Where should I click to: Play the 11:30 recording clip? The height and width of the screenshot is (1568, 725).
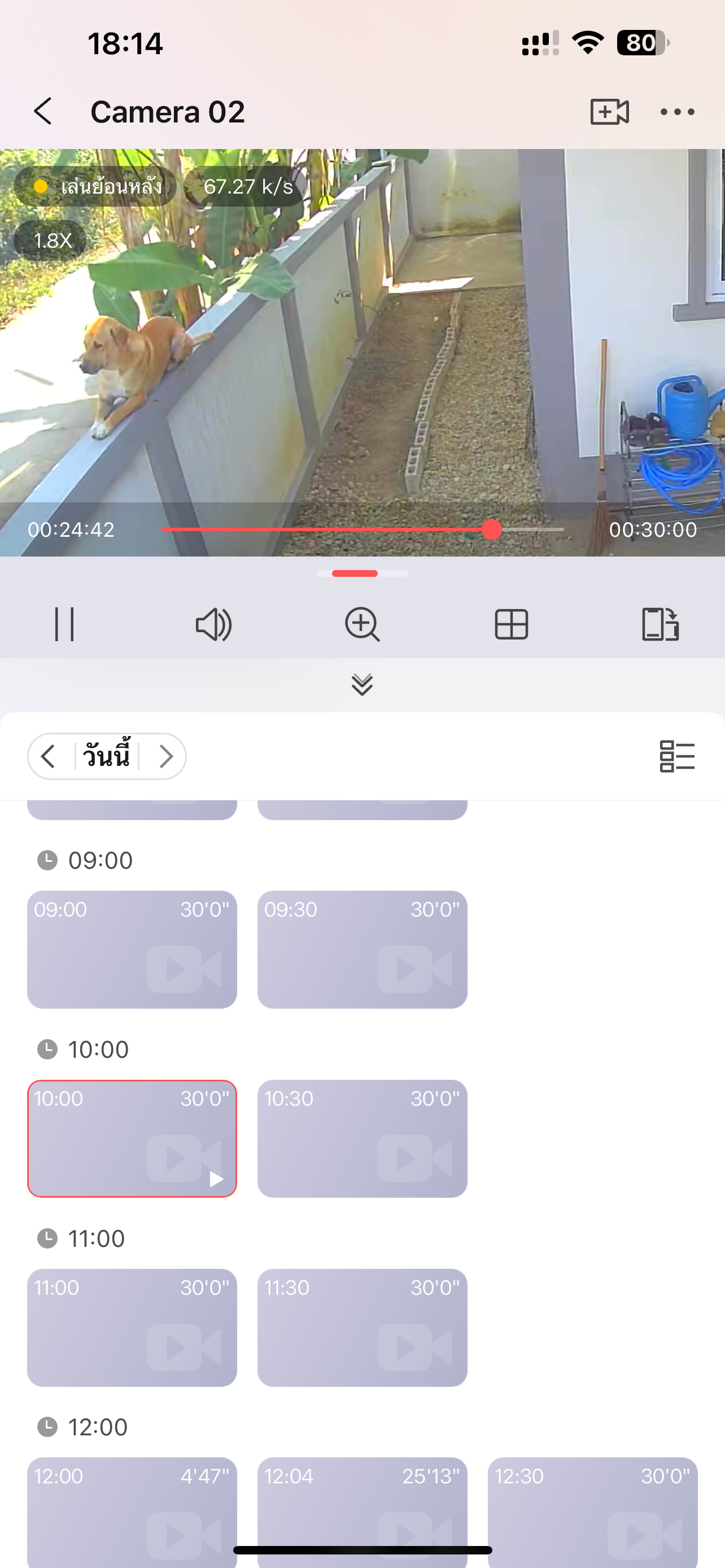pos(362,1327)
